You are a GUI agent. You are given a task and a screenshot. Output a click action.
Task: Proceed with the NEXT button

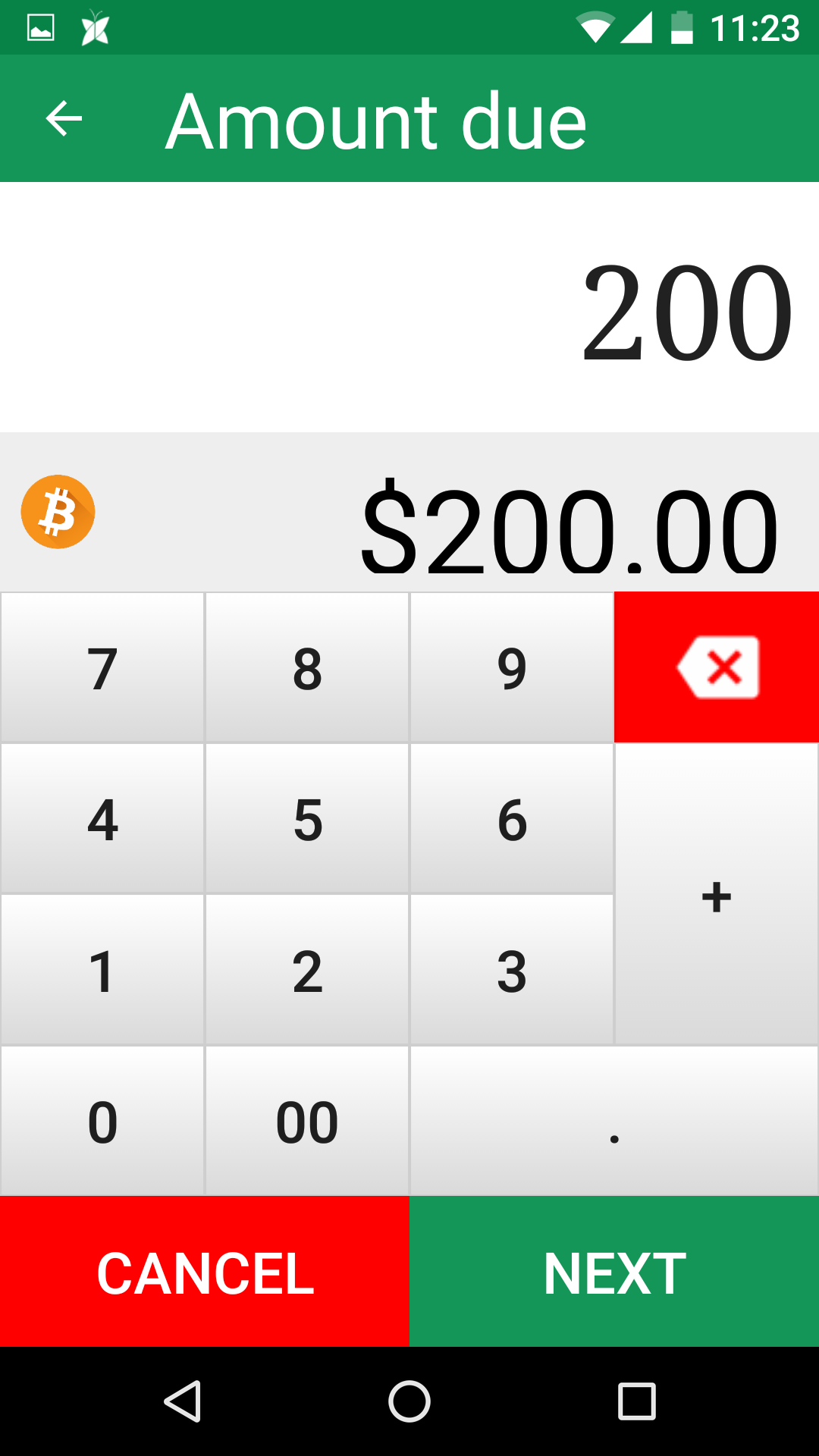coord(614,1272)
